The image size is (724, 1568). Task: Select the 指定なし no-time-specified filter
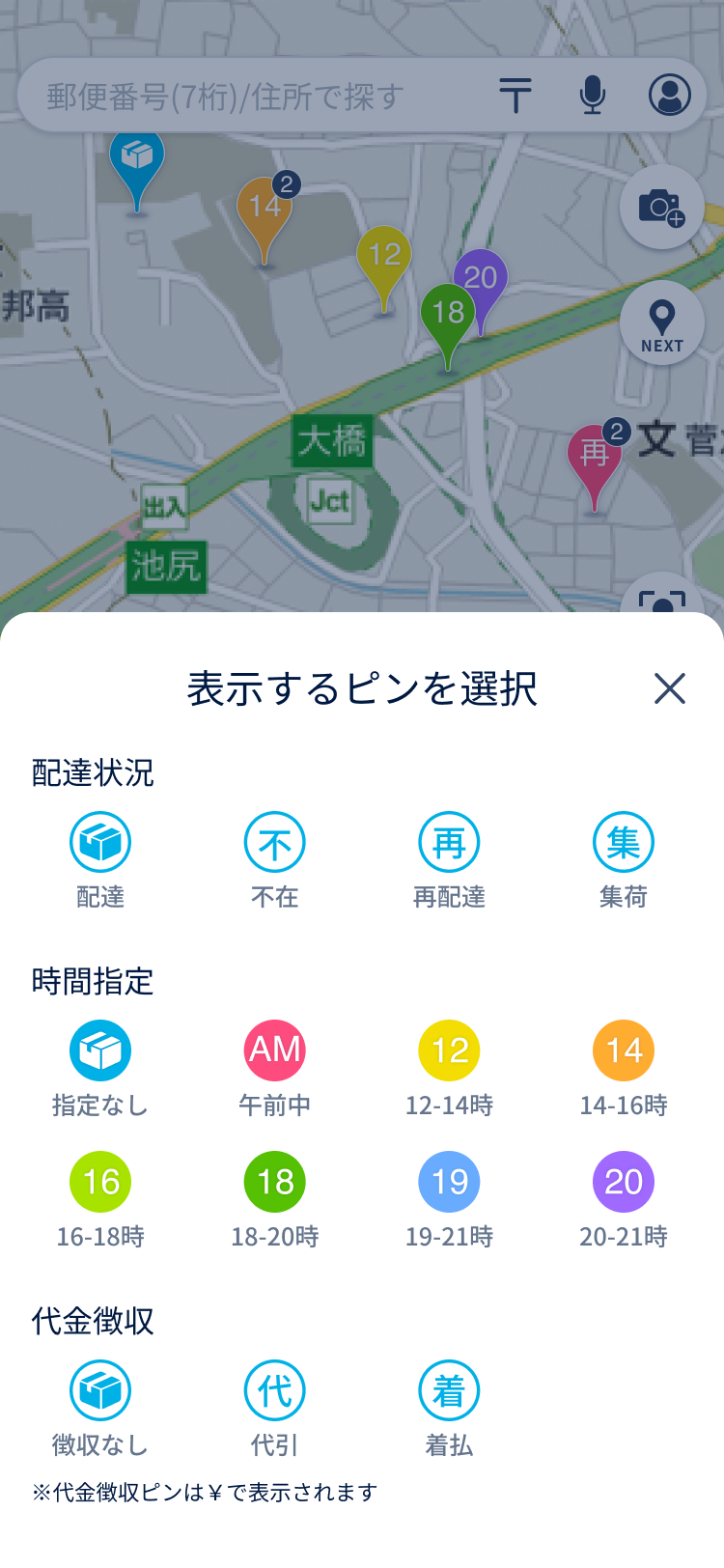coord(100,1050)
